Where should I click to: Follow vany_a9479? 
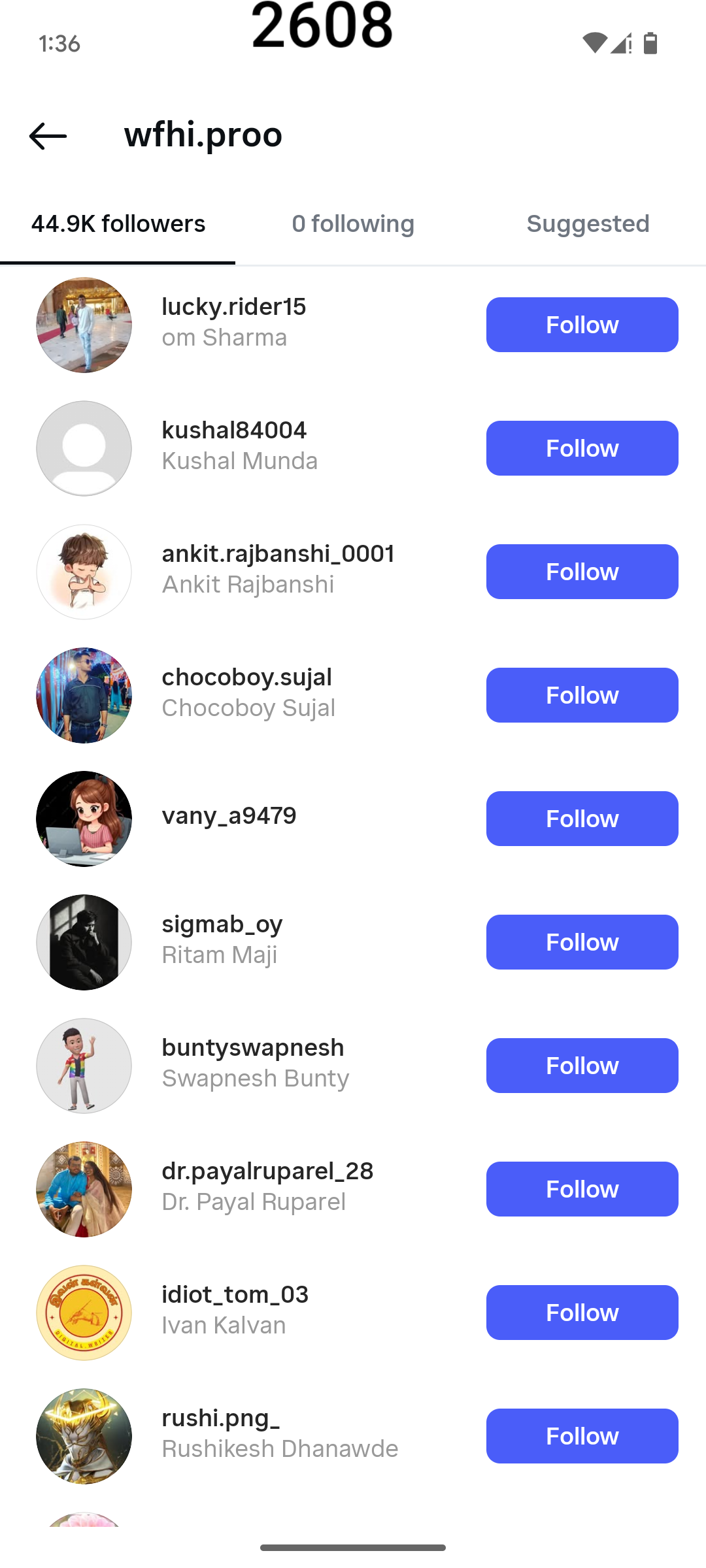[x=582, y=819]
